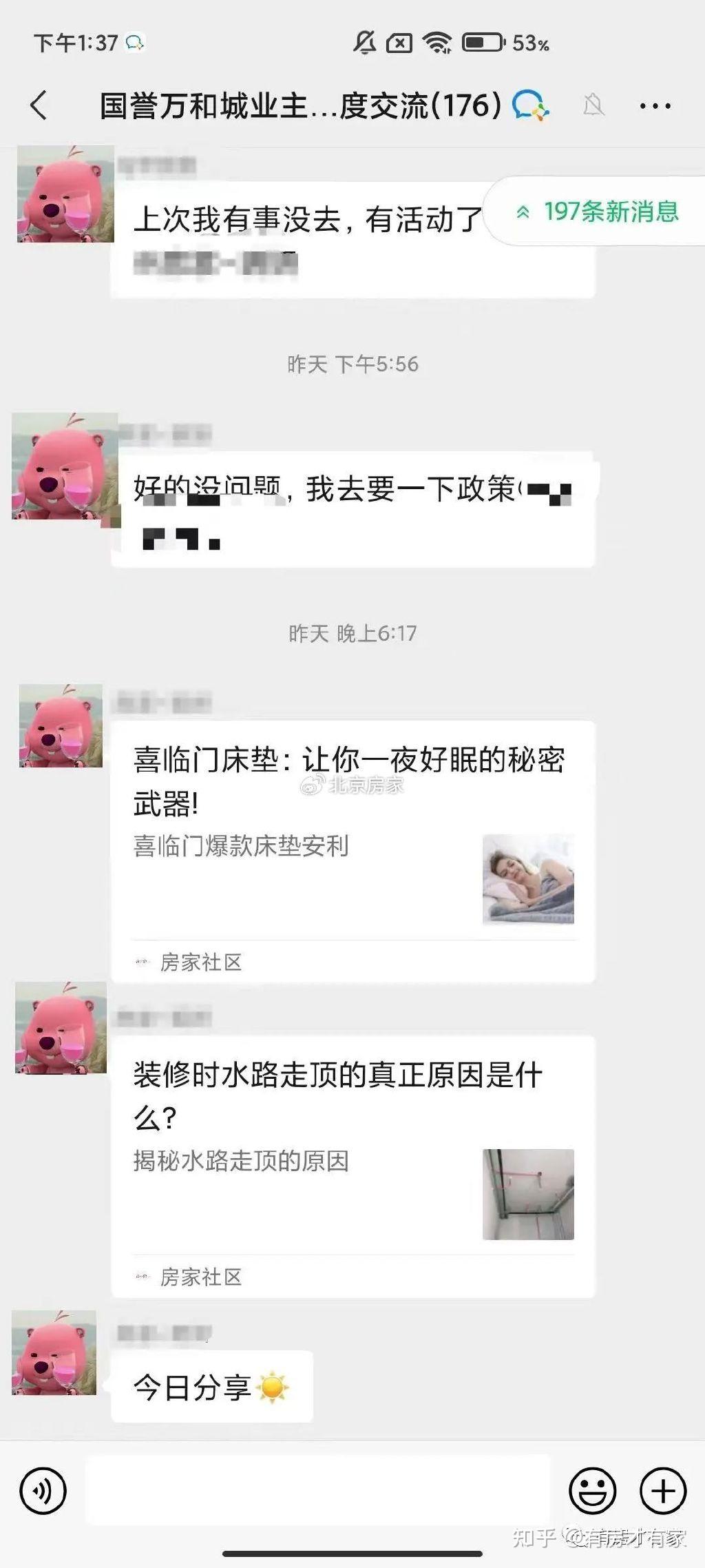
Task: Go back from the group chat
Action: pos(39,105)
